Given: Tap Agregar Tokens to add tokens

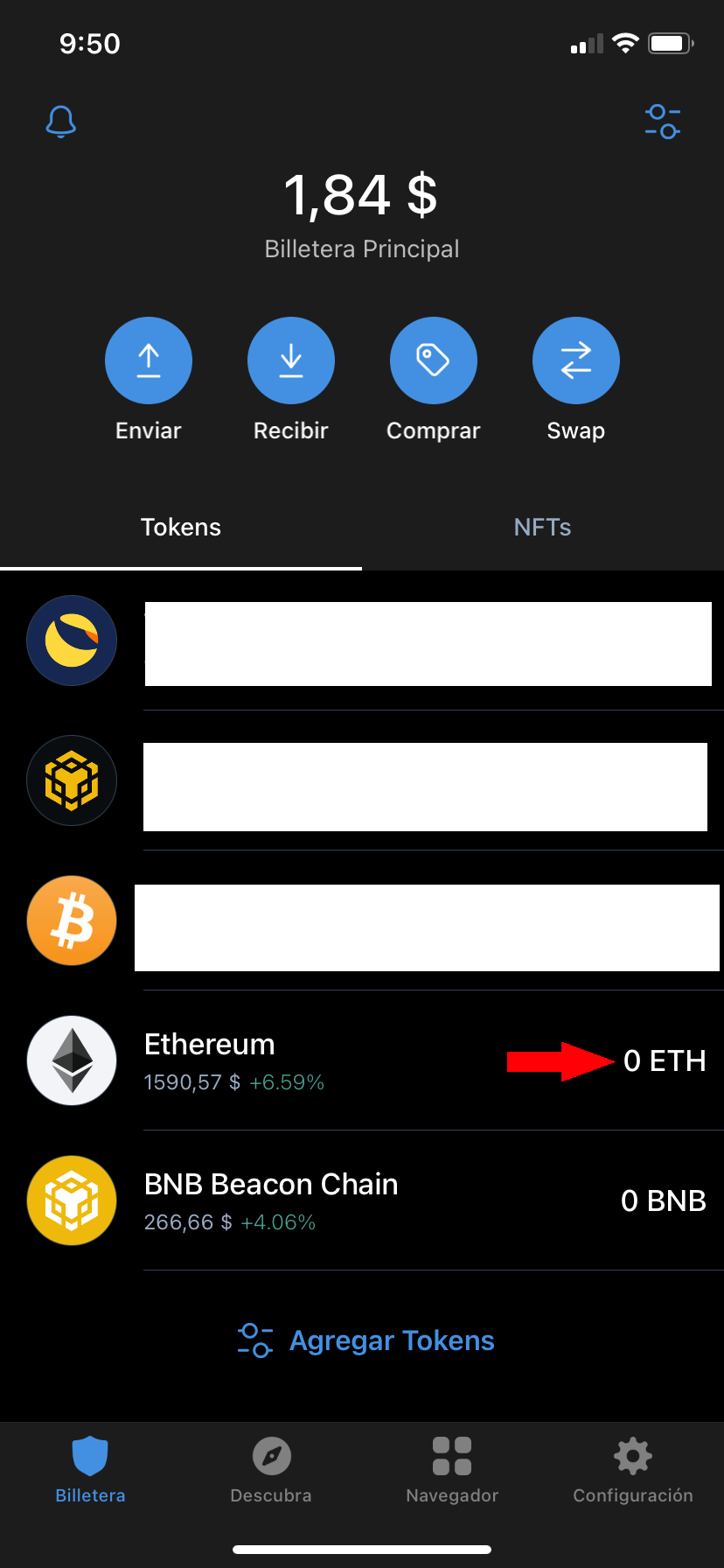Looking at the screenshot, I should (365, 1340).
